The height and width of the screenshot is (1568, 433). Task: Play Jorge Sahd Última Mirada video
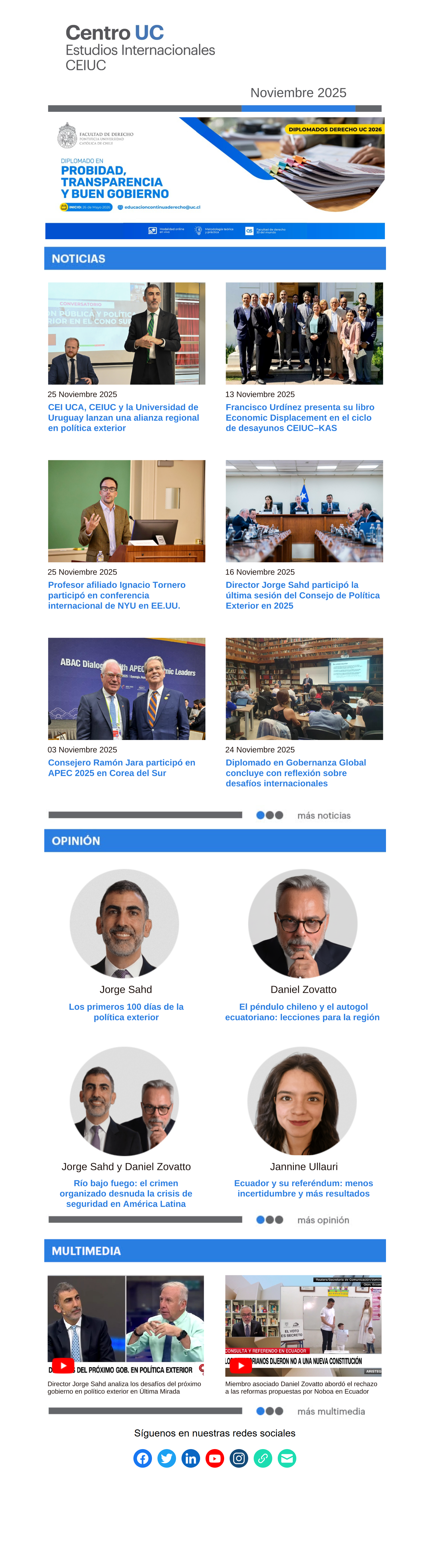pyautogui.click(x=63, y=1365)
